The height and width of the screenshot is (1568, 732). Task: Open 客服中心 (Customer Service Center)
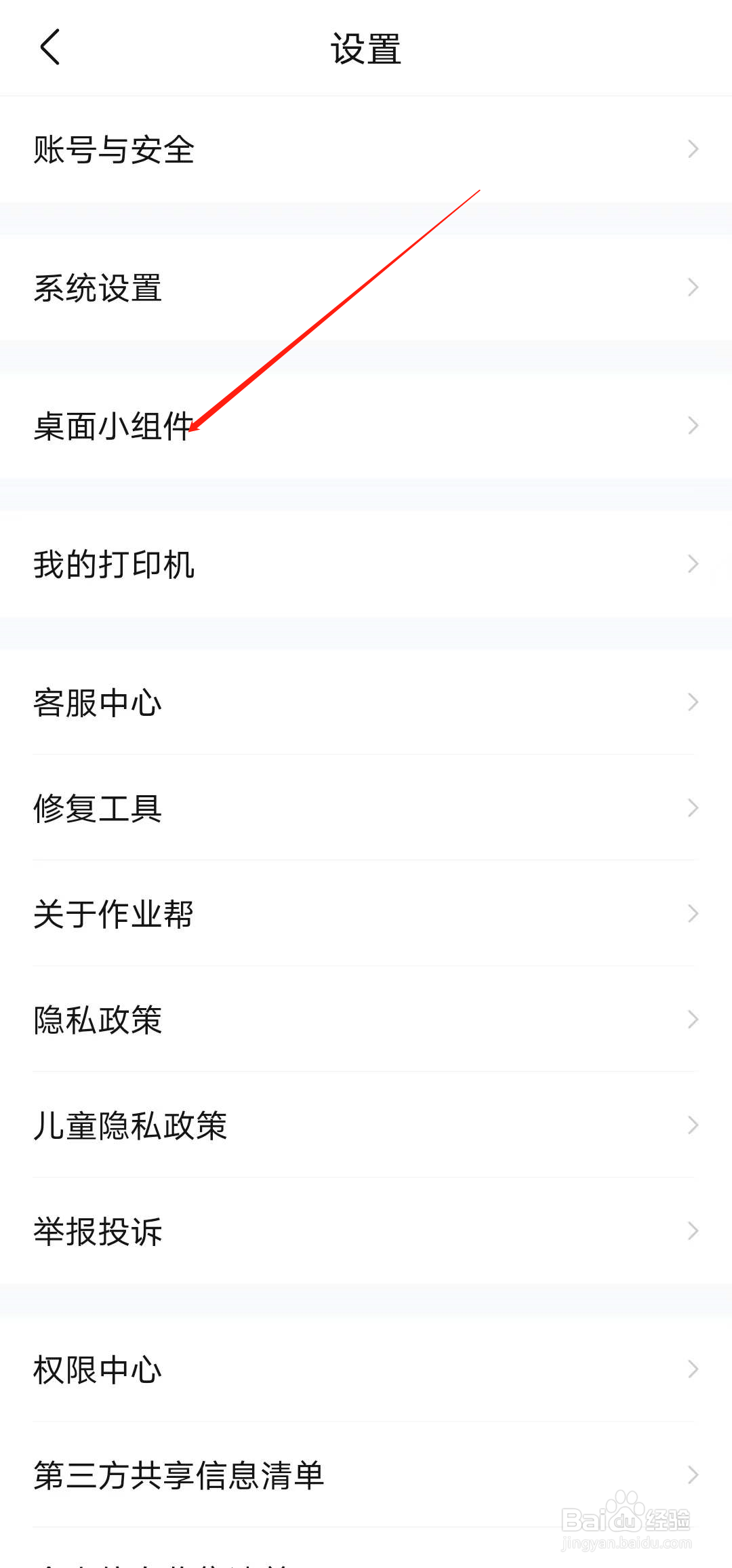[97, 703]
